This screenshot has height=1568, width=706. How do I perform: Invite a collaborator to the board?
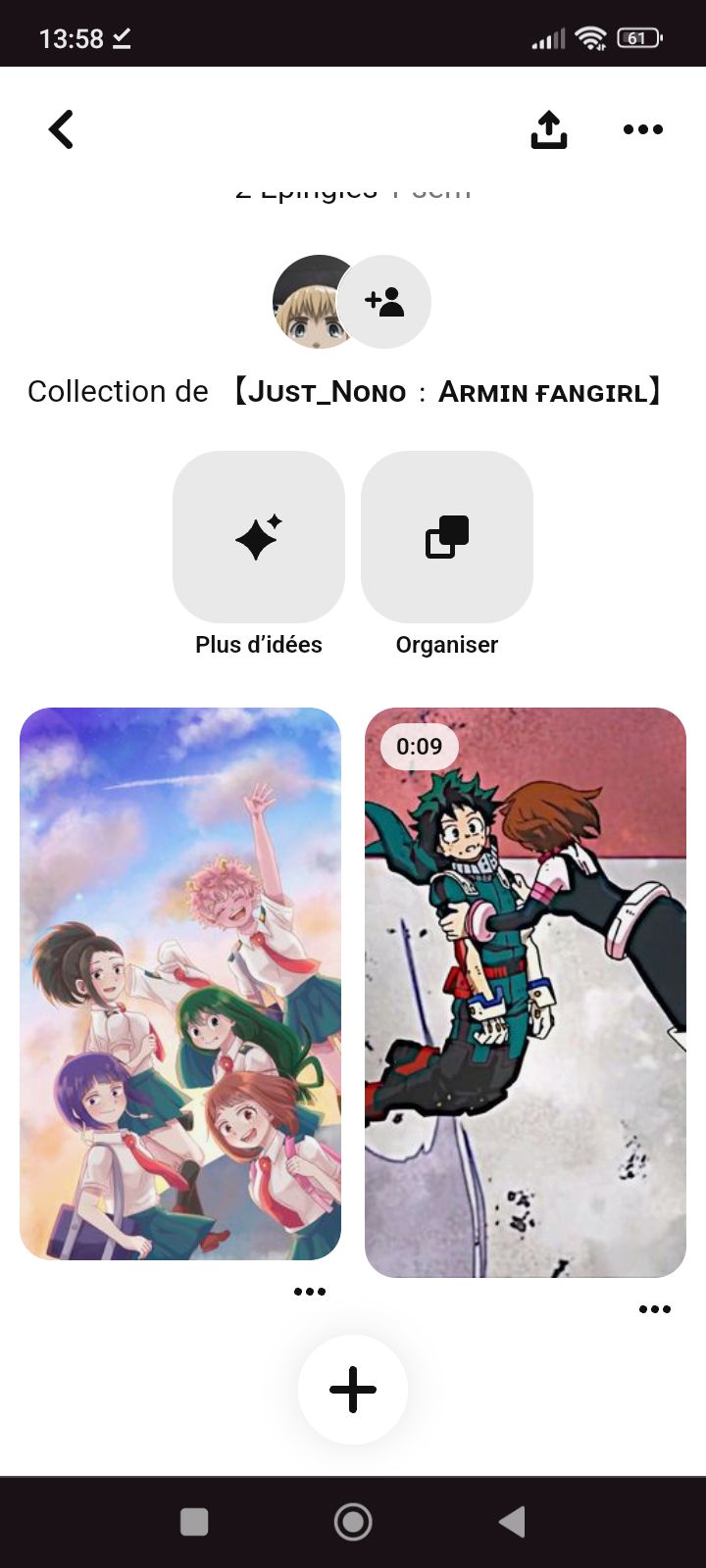coord(385,302)
